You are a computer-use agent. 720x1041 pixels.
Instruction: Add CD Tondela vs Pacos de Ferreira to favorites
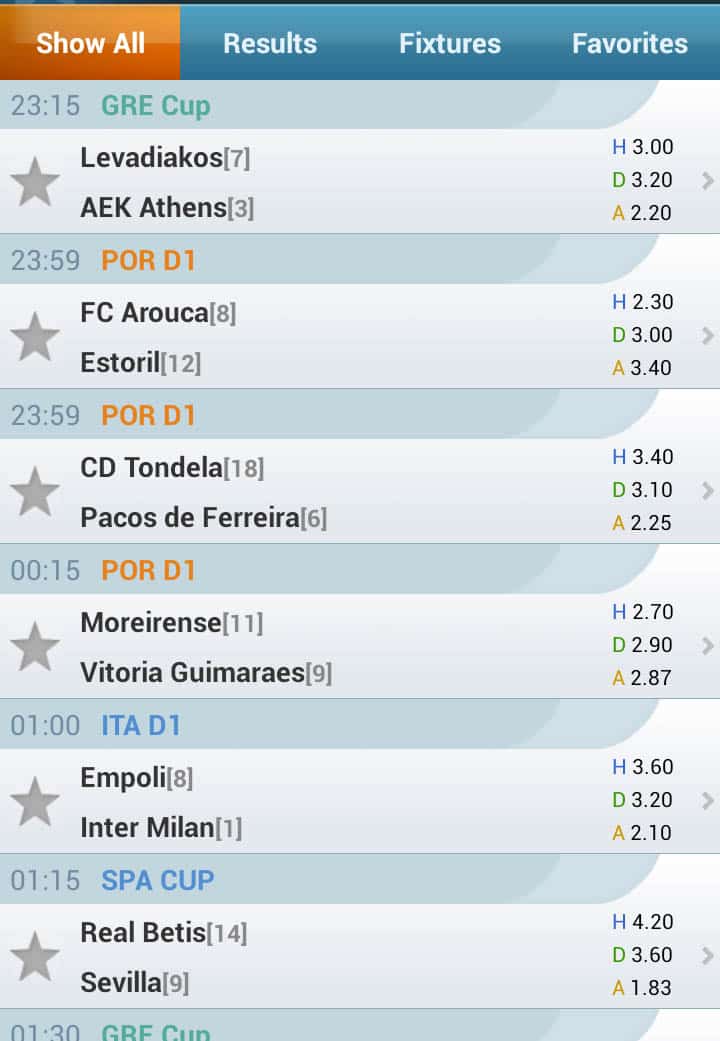[35, 492]
